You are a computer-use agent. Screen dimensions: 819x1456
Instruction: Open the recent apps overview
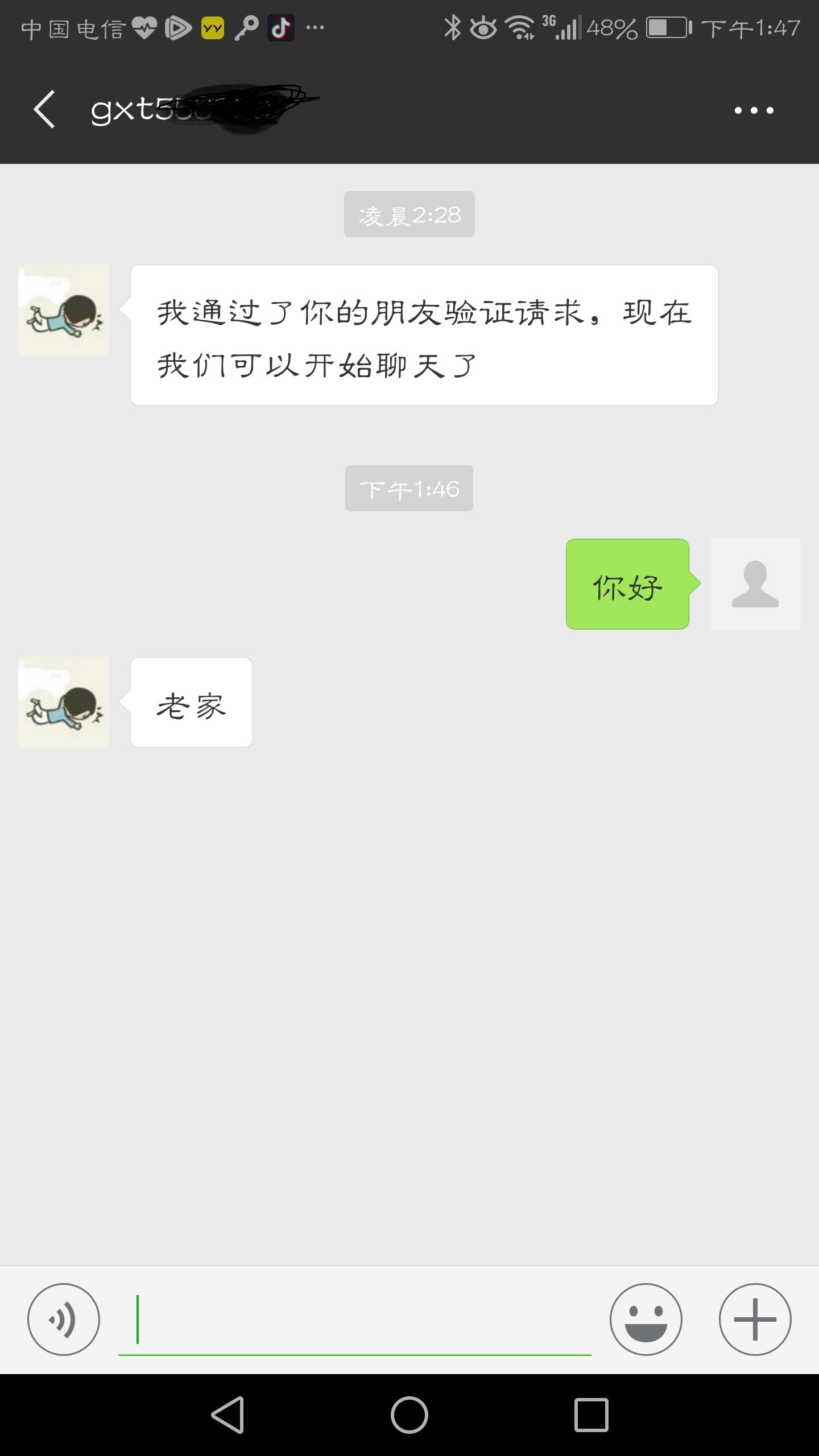click(x=591, y=1415)
